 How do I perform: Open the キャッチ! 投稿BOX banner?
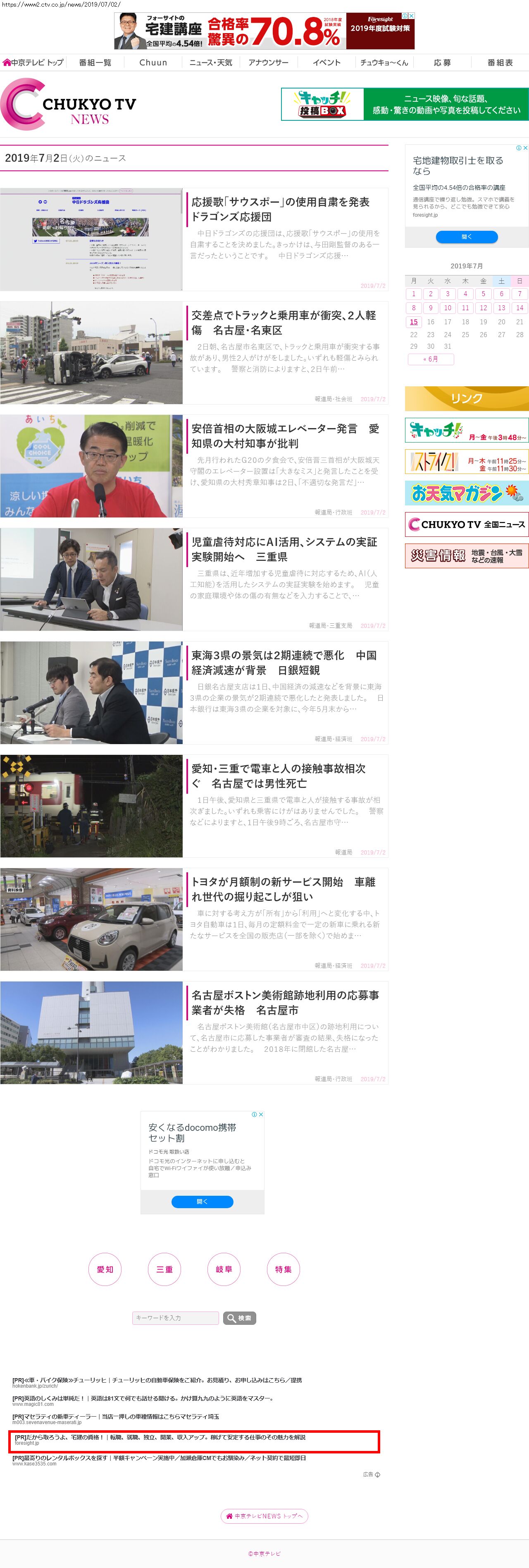pyautogui.click(x=404, y=104)
